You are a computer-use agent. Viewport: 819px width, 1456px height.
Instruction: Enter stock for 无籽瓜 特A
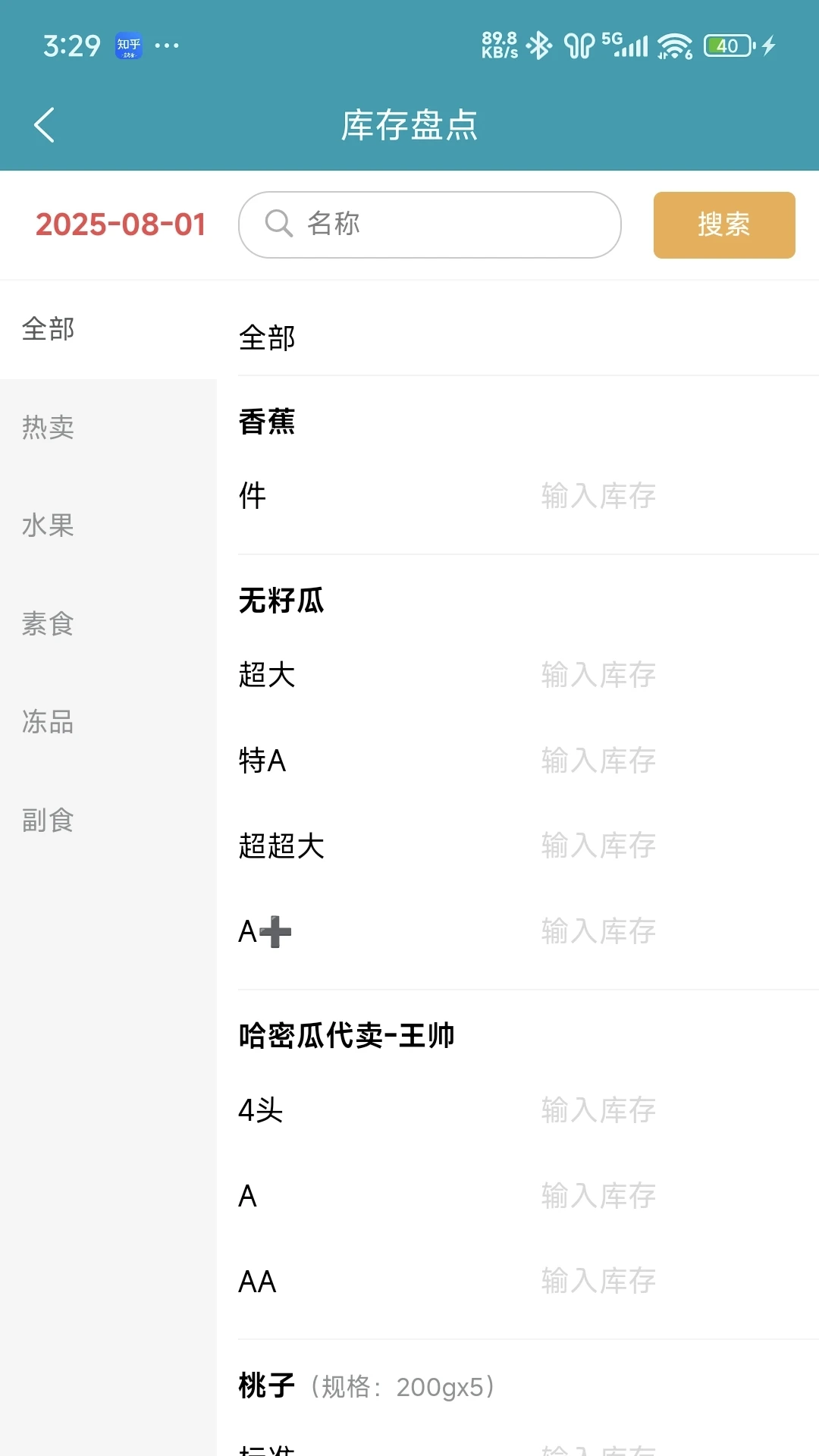coord(598,761)
